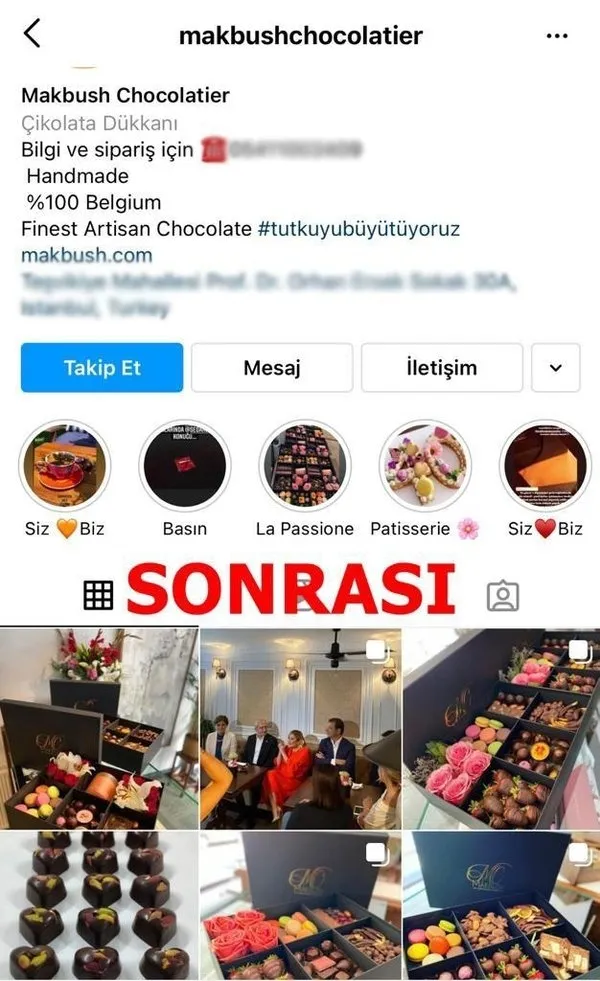Switch to the grid posts tab
Viewport: 600px width, 981px height.
pos(98,595)
